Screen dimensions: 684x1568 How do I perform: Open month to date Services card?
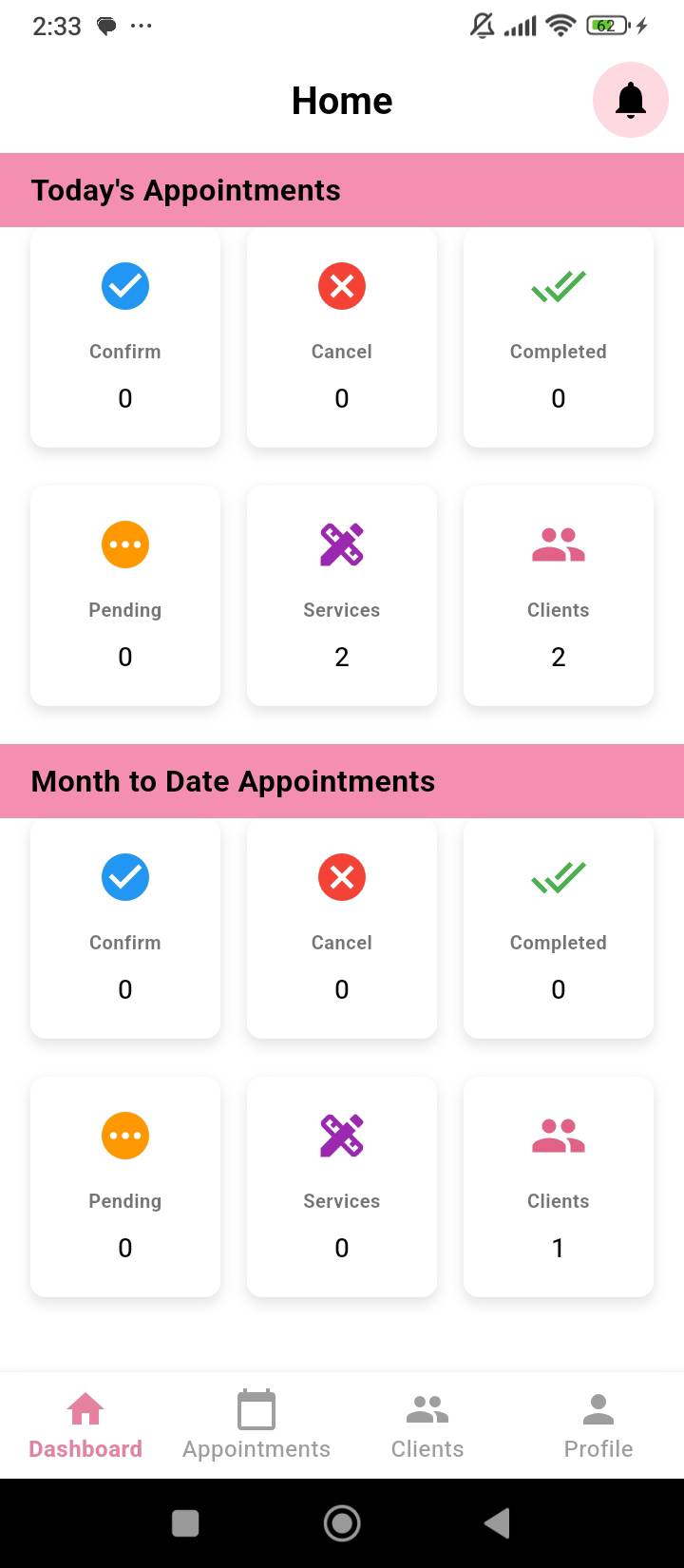click(x=342, y=1187)
